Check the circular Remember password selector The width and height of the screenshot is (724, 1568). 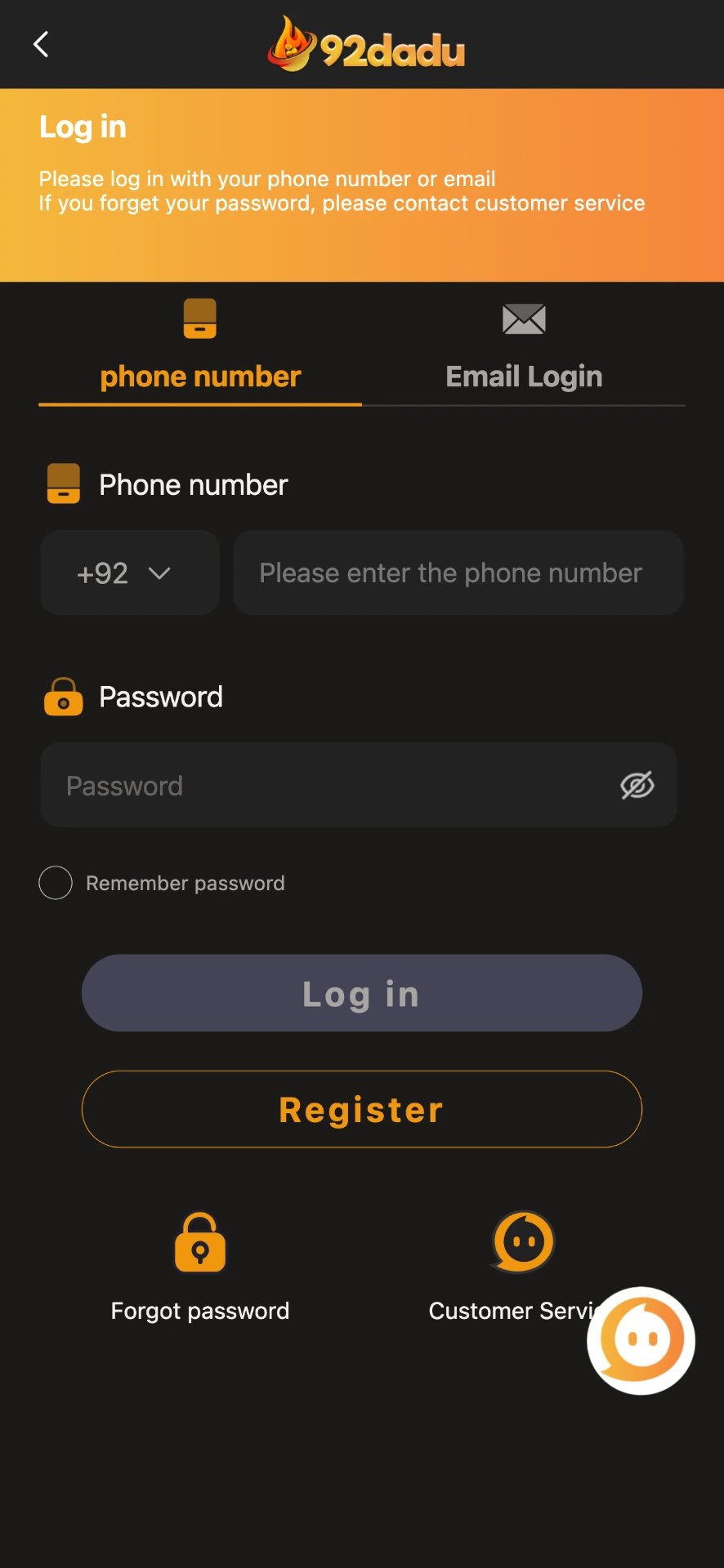point(55,883)
